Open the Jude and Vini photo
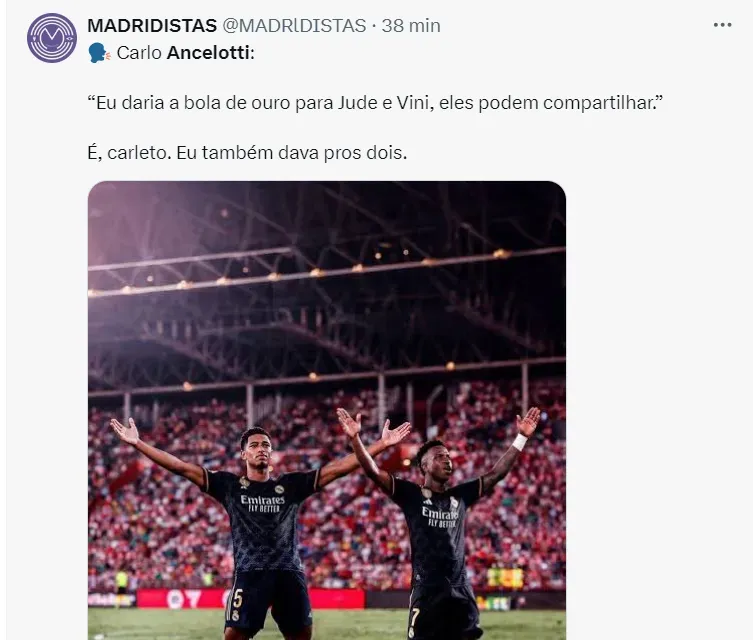The width and height of the screenshot is (753, 640). pyautogui.click(x=327, y=410)
